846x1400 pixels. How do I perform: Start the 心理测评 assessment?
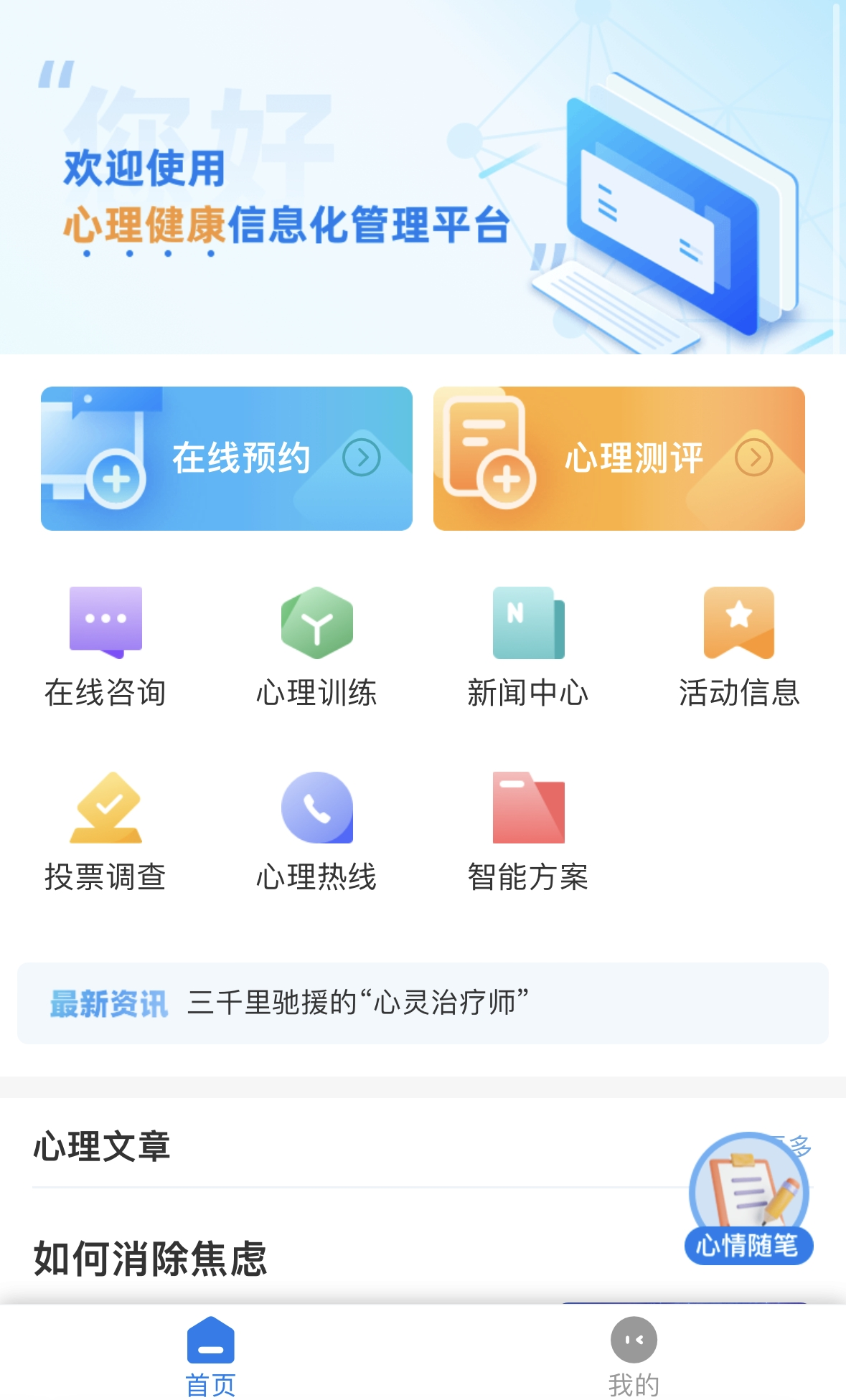(619, 458)
